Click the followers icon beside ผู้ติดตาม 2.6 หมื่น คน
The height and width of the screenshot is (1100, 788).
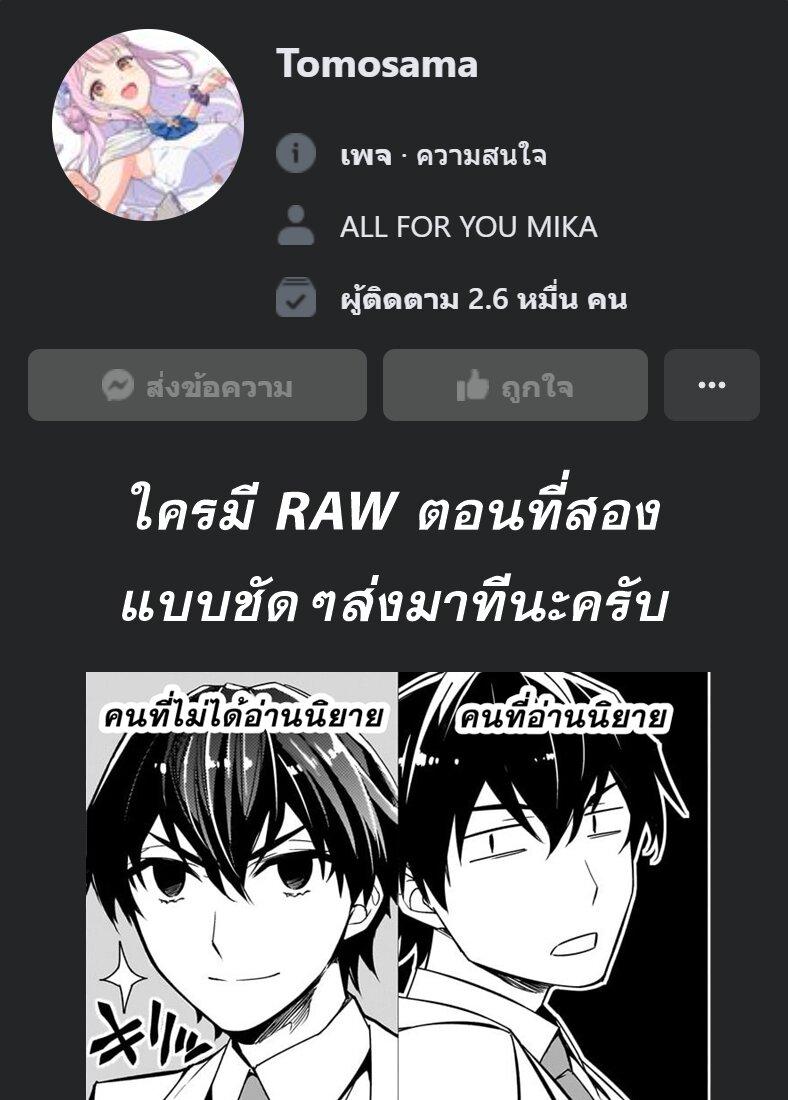click(x=295, y=297)
